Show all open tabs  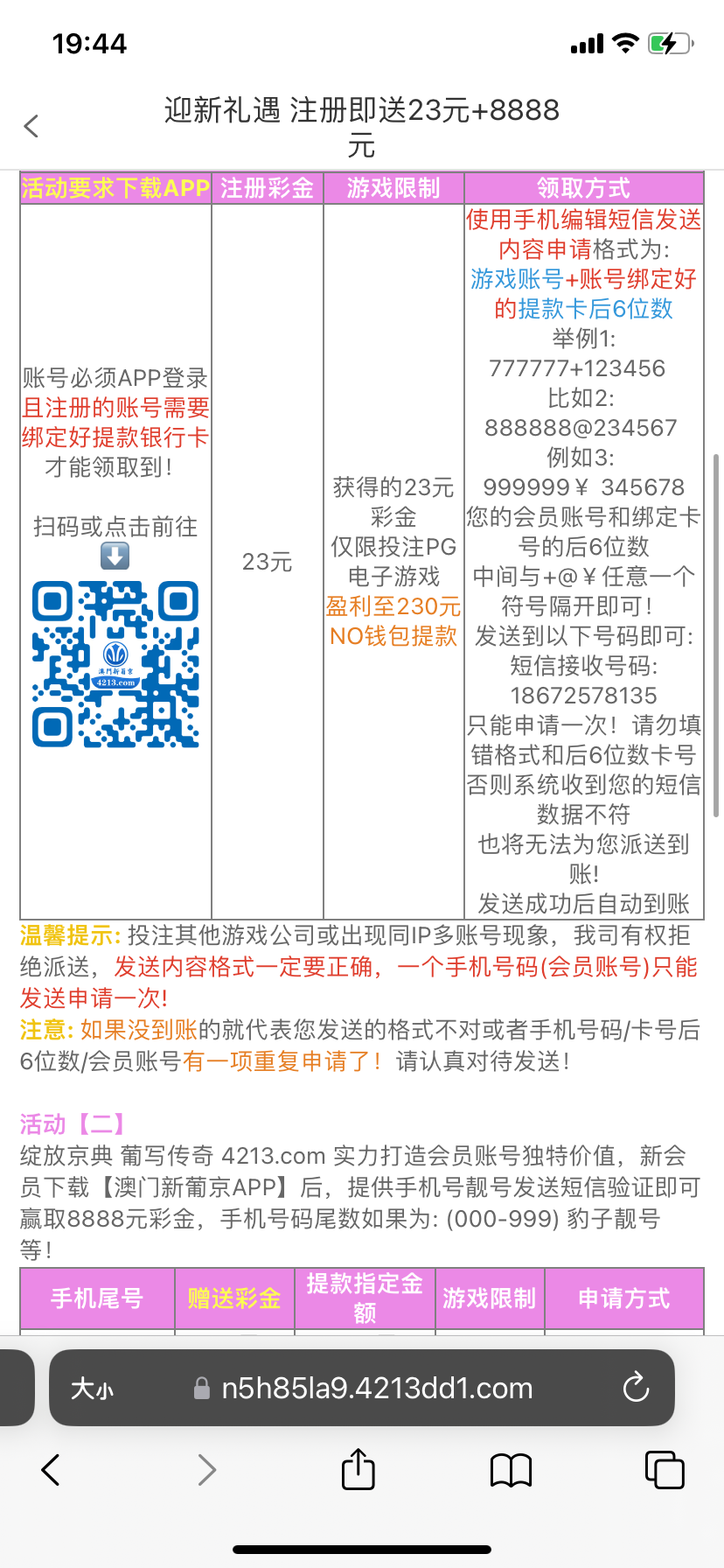pos(664,1470)
